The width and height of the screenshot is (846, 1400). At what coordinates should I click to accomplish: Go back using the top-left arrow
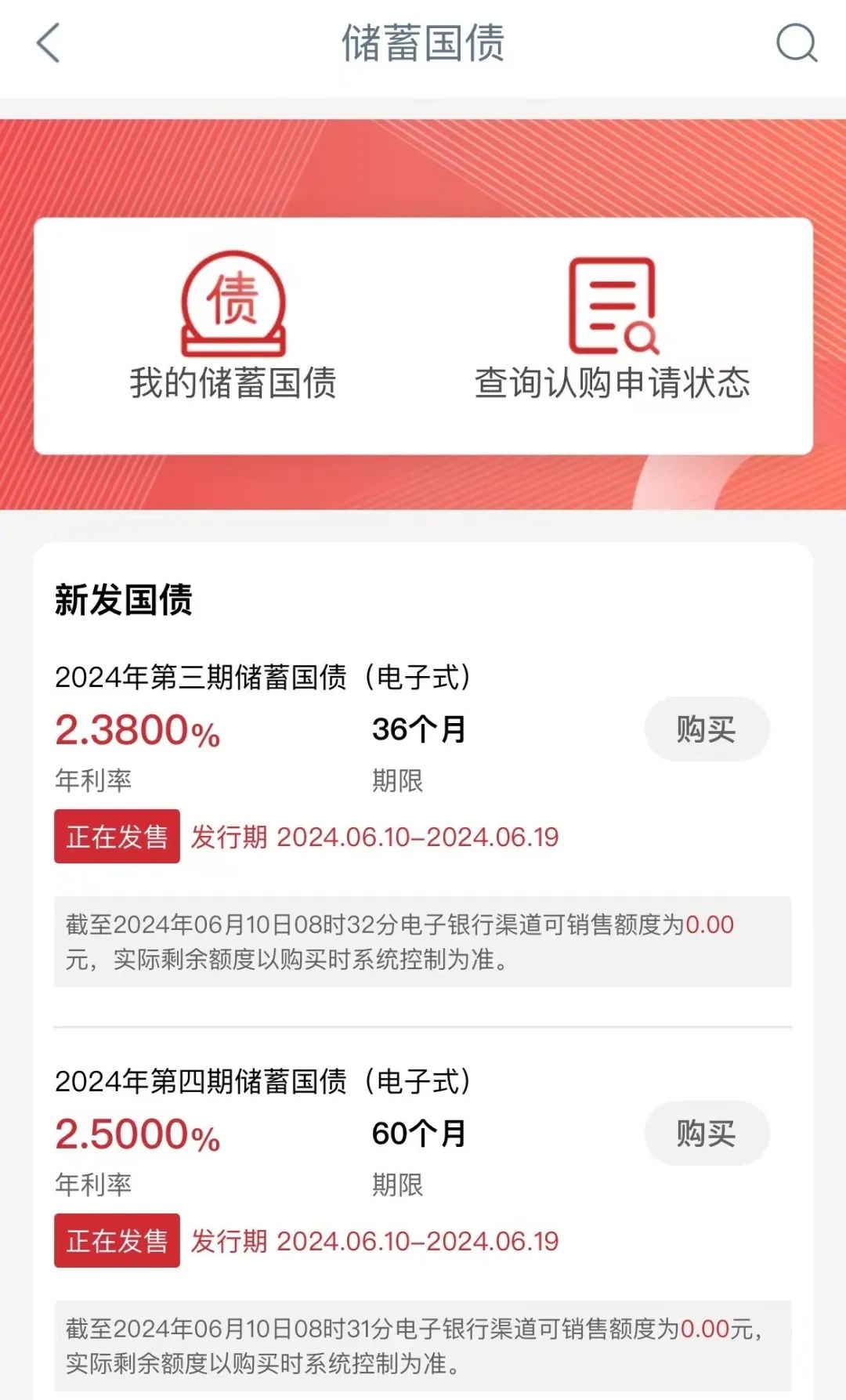(x=49, y=43)
